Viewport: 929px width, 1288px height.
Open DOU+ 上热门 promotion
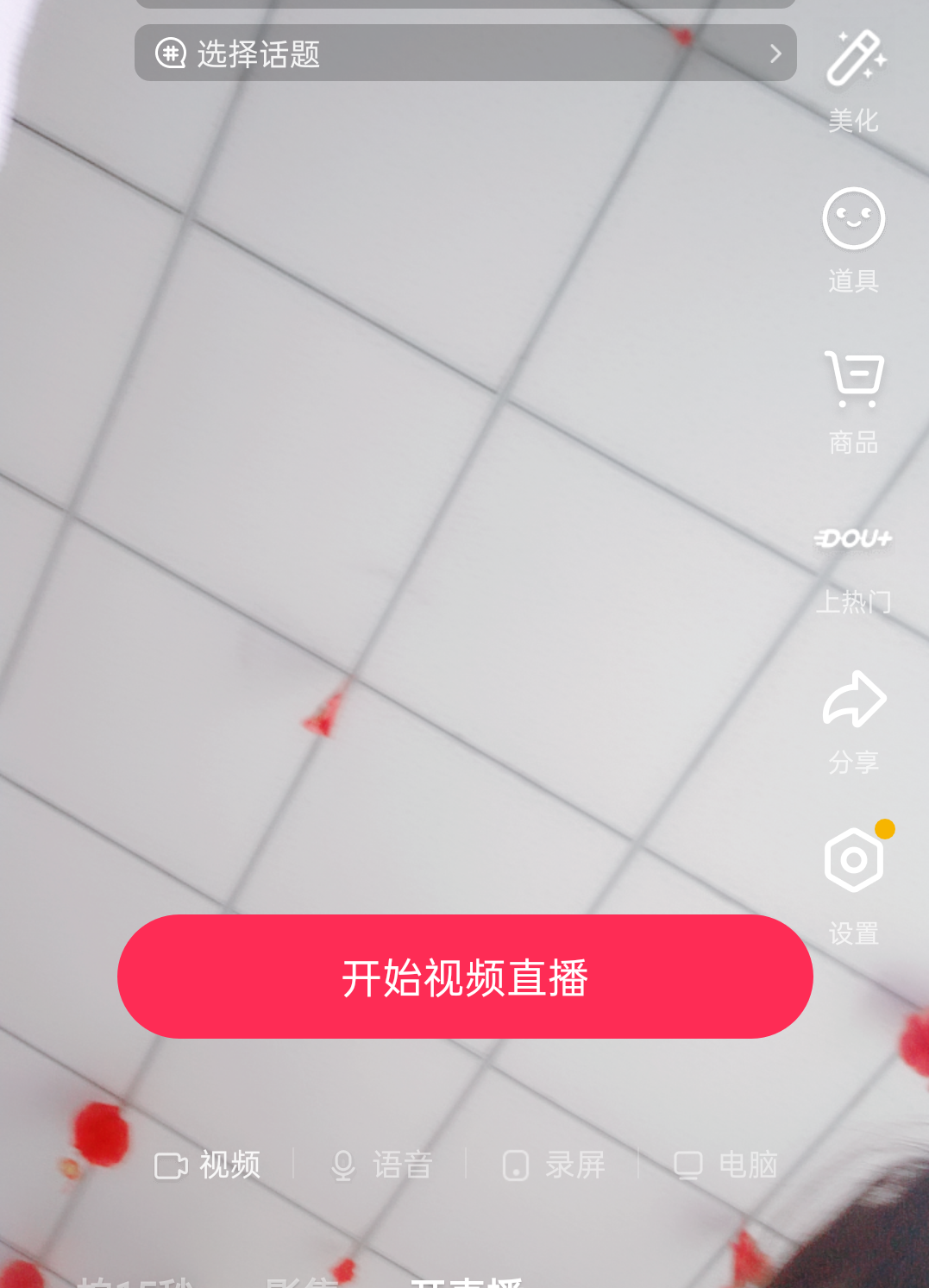[x=854, y=565]
